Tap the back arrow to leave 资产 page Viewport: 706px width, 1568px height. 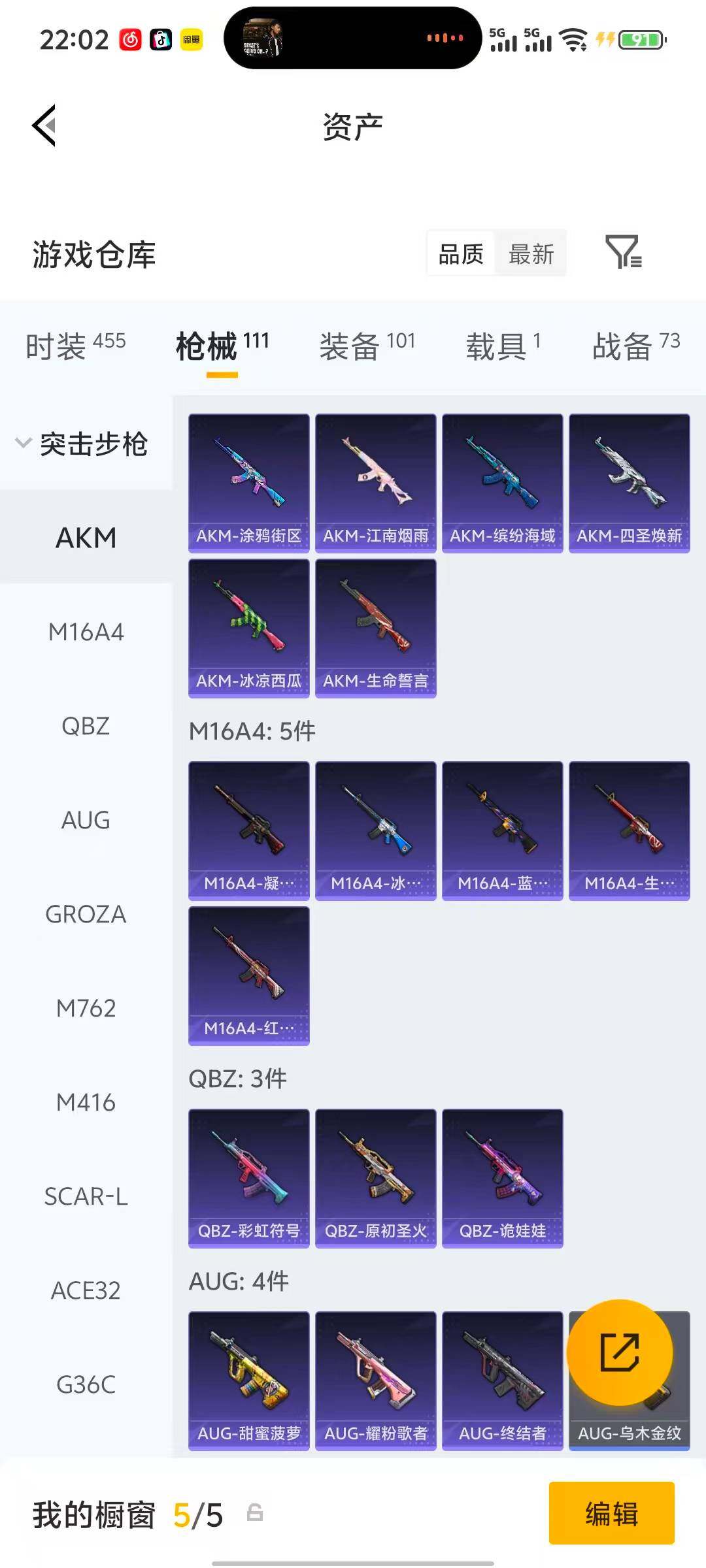pyautogui.click(x=43, y=125)
